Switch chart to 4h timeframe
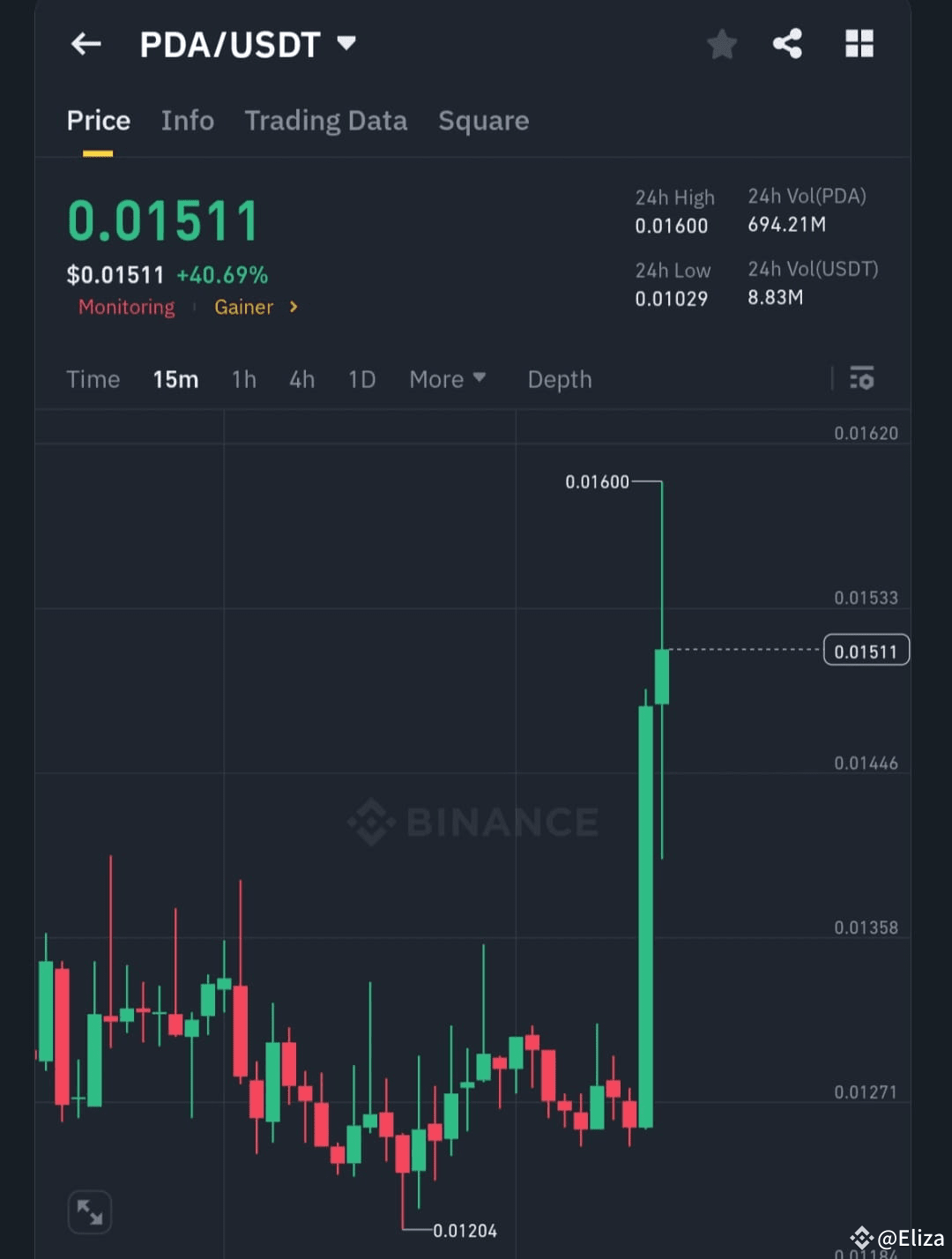Viewport: 952px width, 1259px height. [x=301, y=379]
